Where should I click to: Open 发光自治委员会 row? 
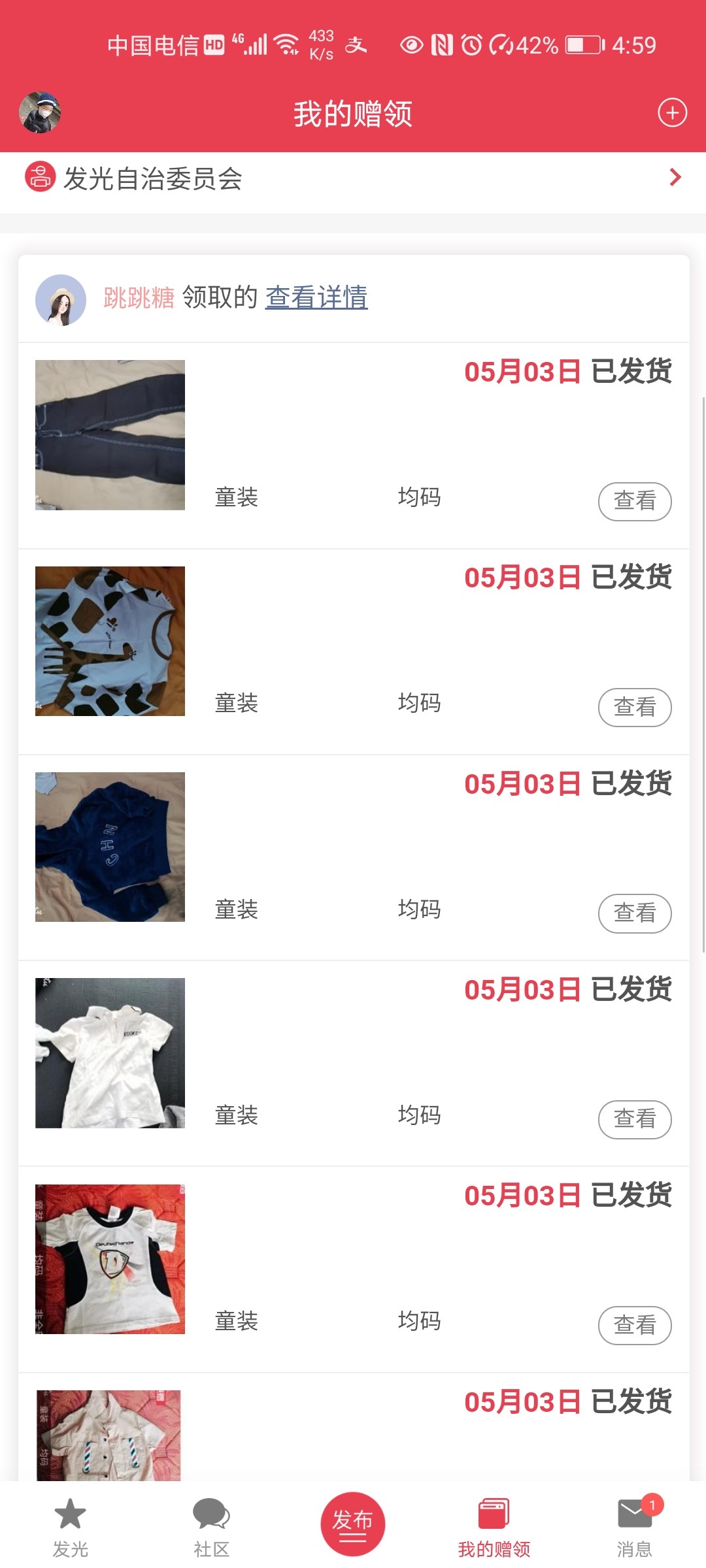353,178
